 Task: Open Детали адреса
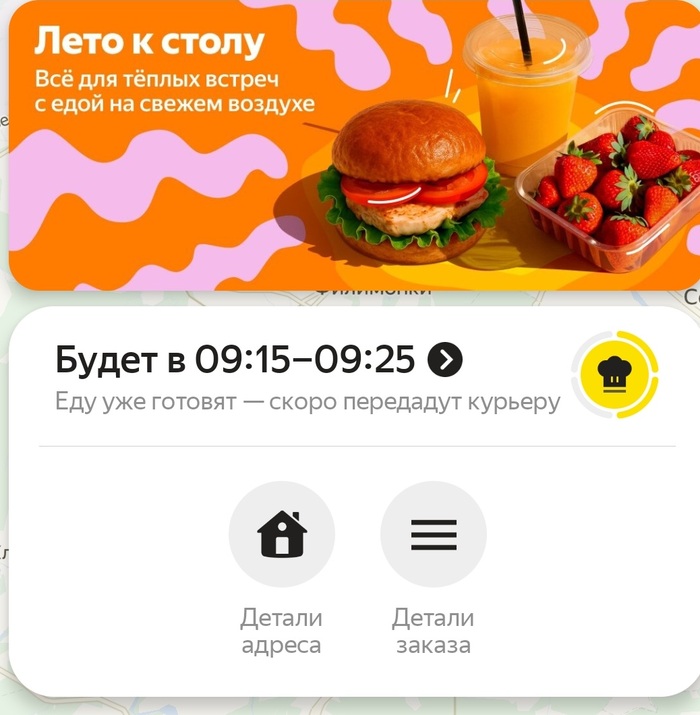click(x=282, y=535)
